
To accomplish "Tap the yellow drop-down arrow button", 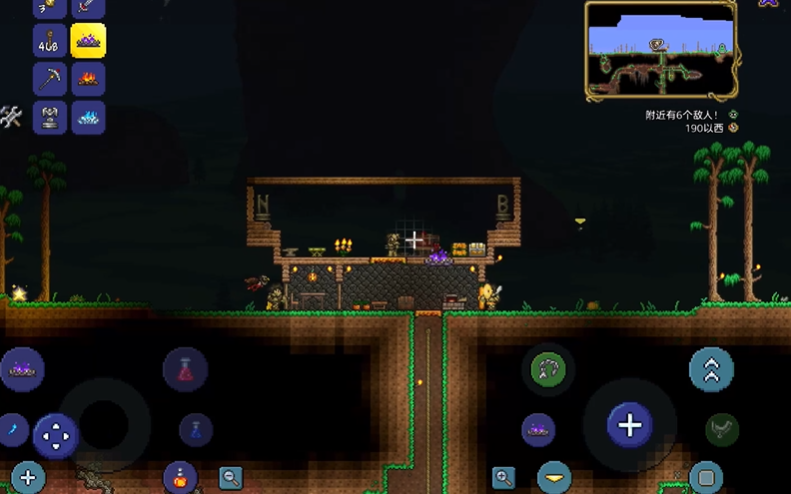I will pyautogui.click(x=554, y=477).
